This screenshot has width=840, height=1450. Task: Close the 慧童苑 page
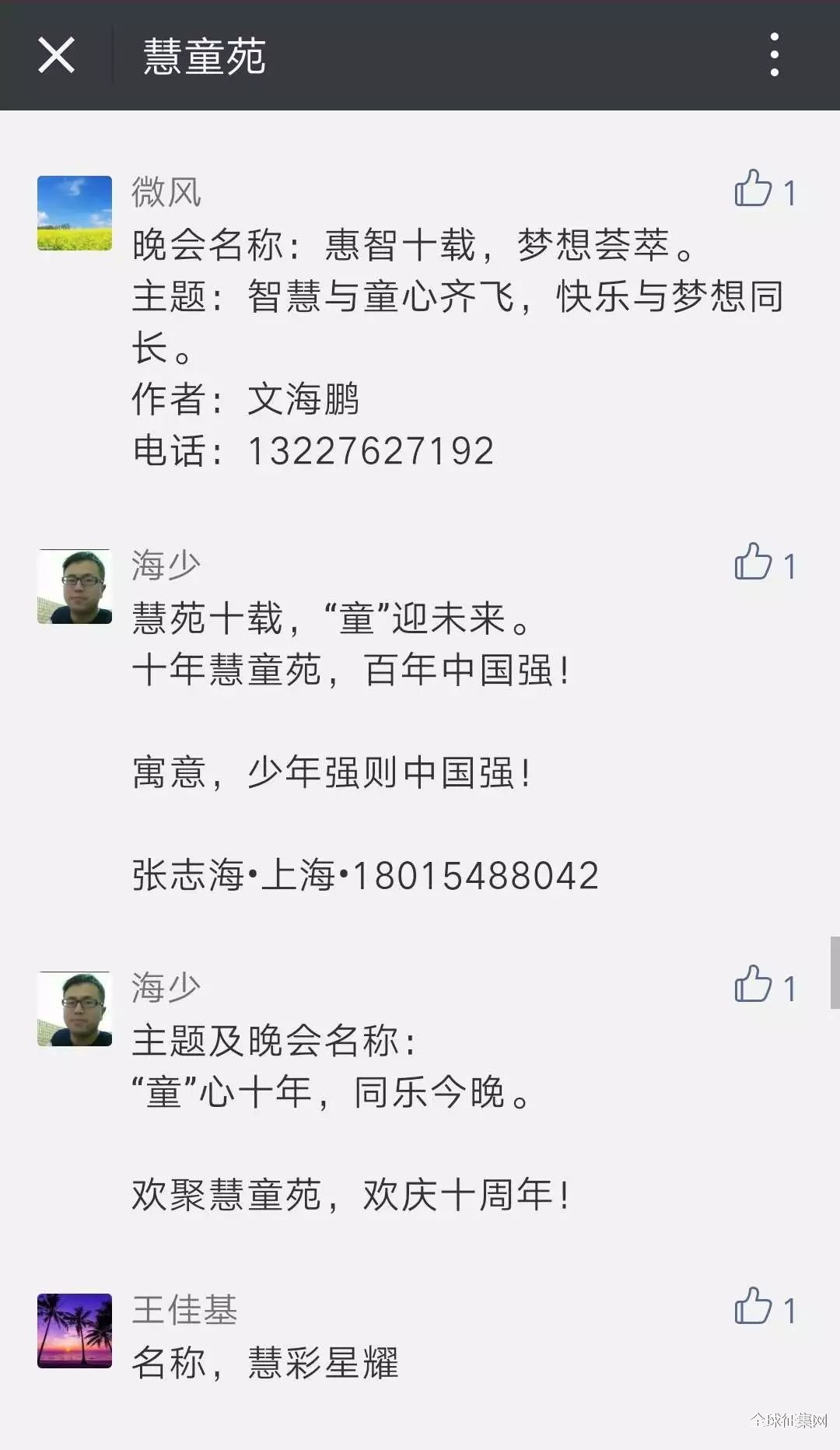tap(56, 55)
